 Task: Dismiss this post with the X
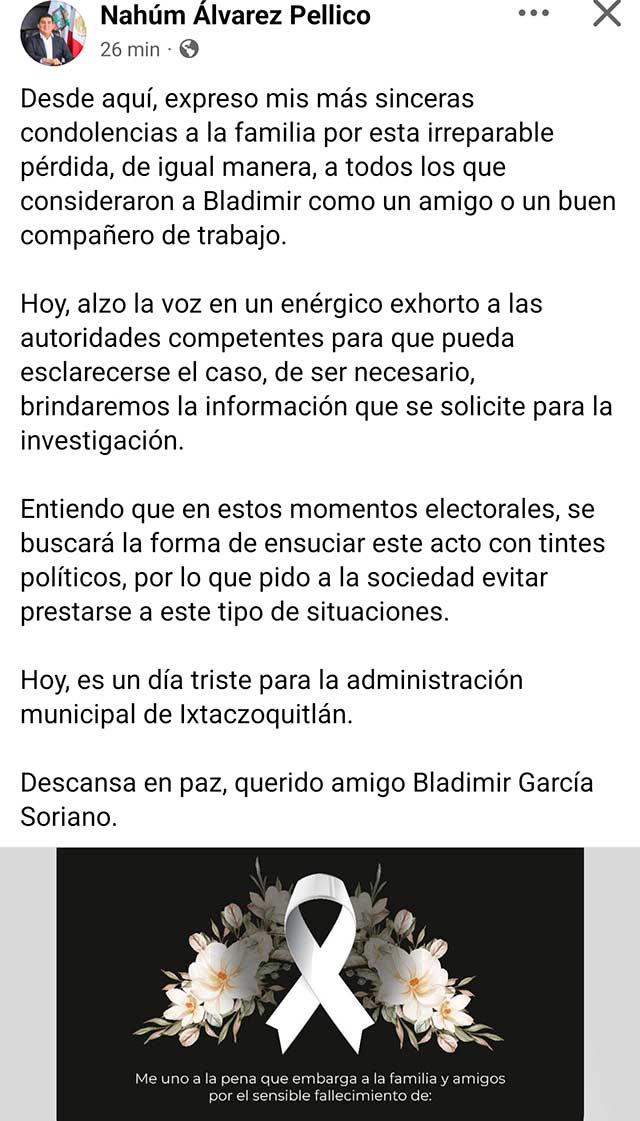click(x=607, y=14)
